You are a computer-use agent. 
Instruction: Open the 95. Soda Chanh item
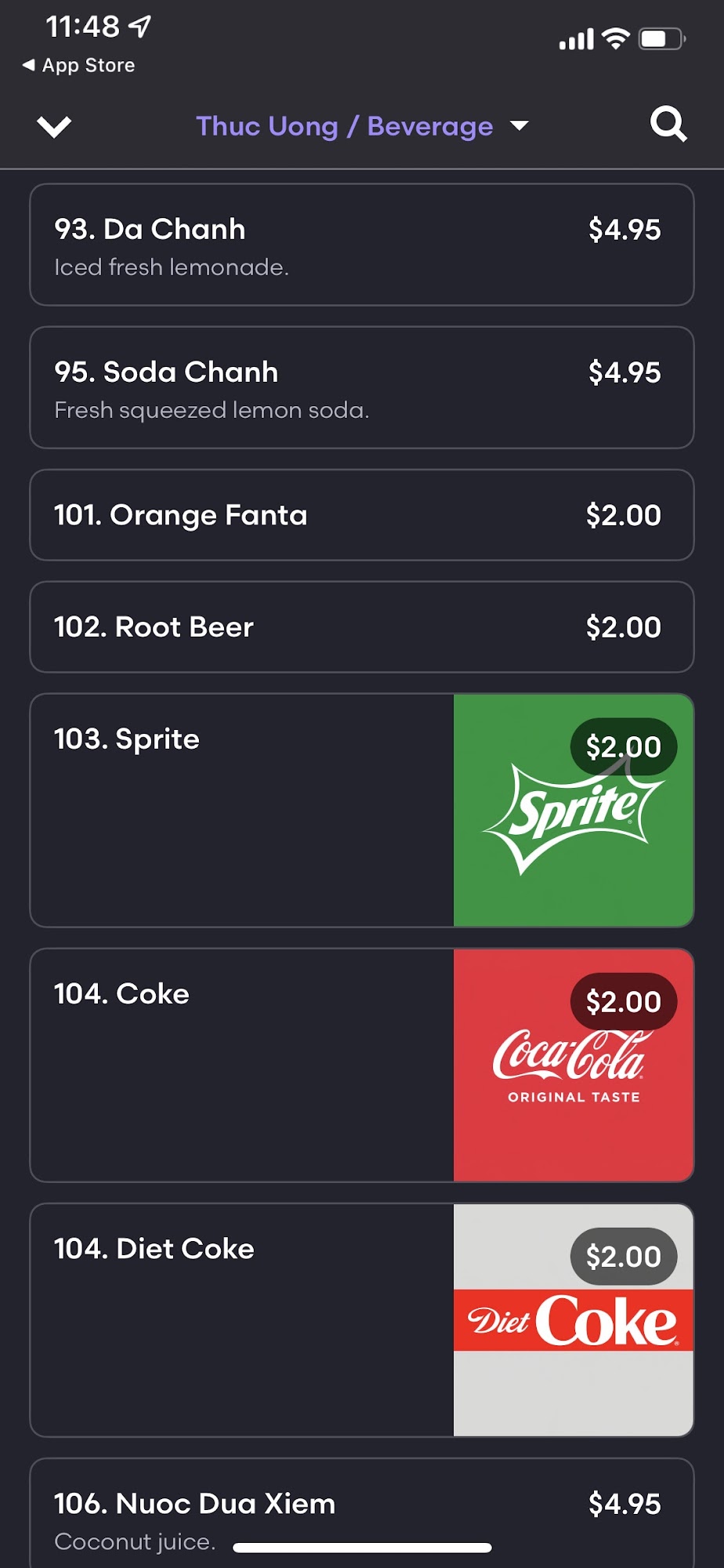(x=361, y=387)
